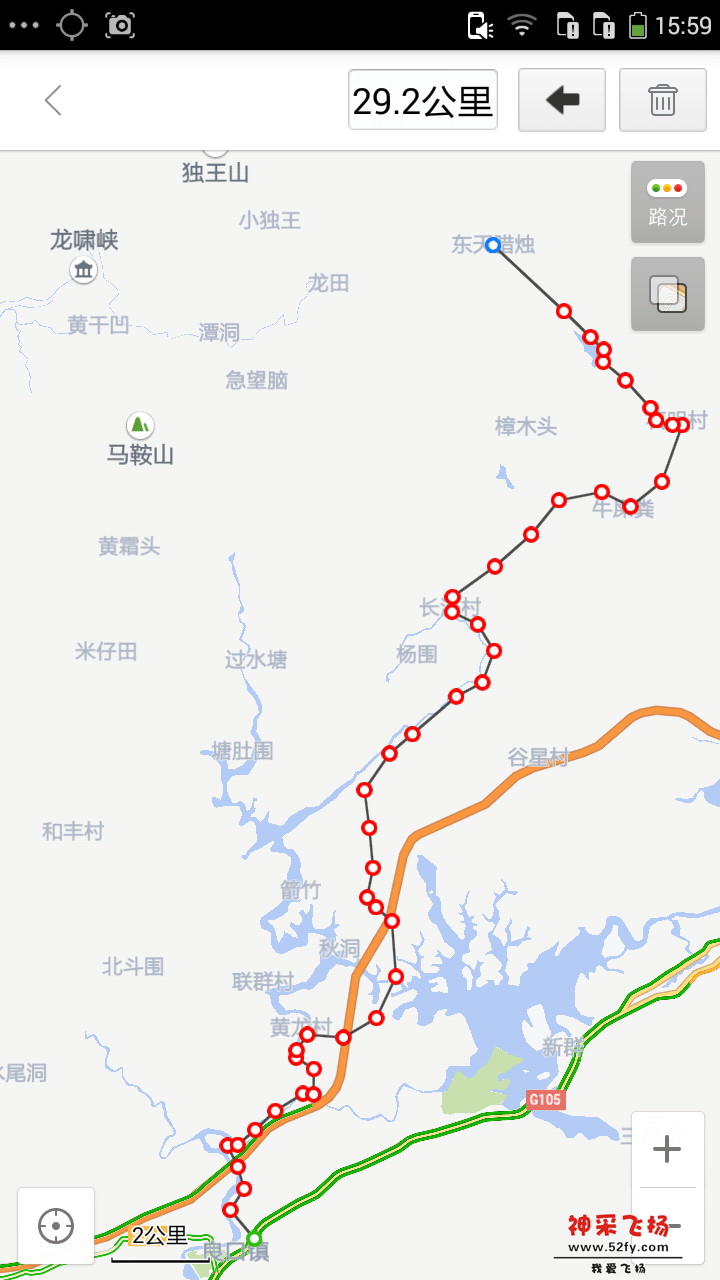This screenshot has width=720, height=1280.
Task: Open the 29.2公里 distance field
Action: (422, 99)
